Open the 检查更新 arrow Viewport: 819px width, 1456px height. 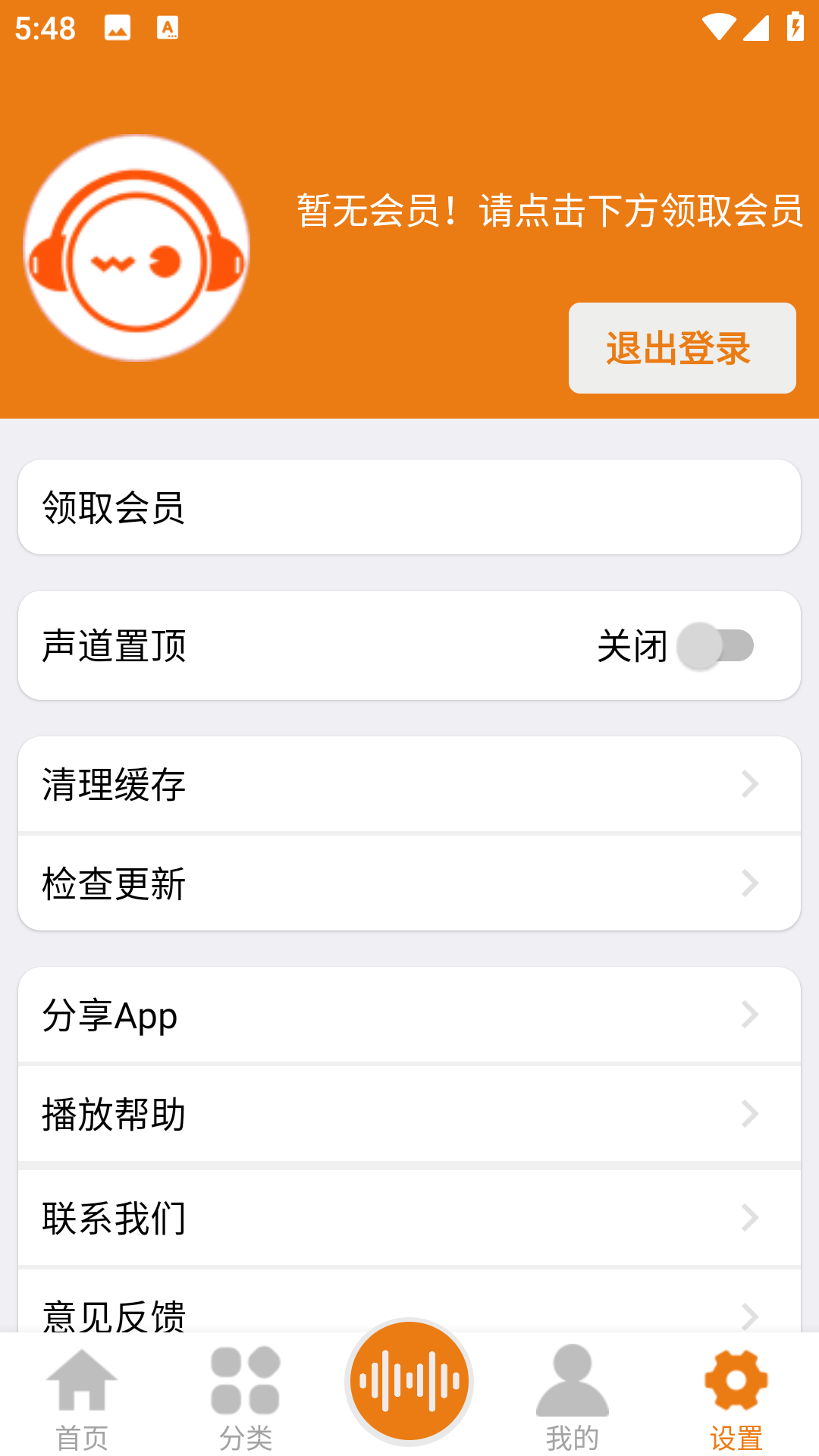click(749, 883)
